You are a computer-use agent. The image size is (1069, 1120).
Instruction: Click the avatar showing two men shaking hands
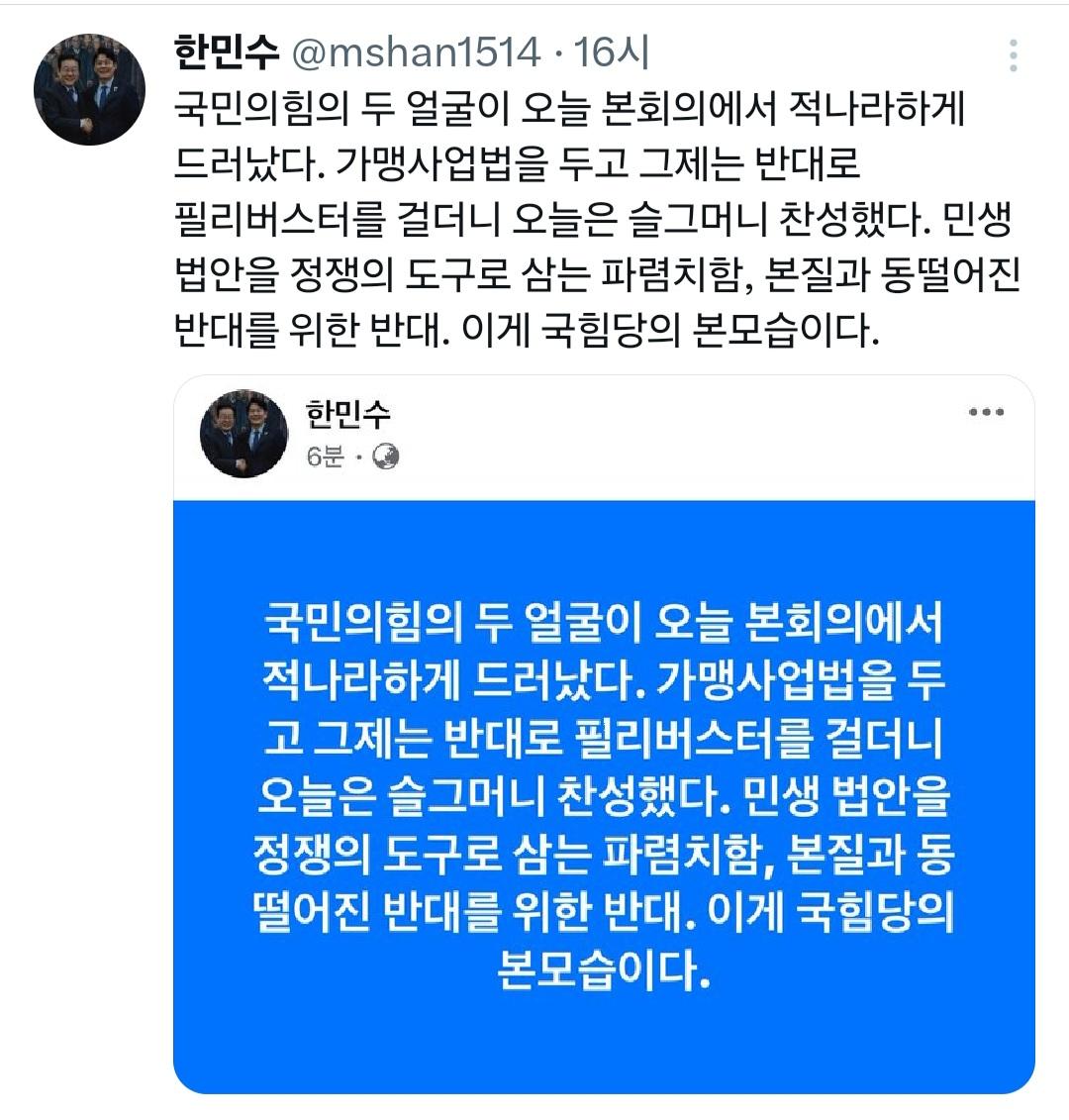(90, 74)
